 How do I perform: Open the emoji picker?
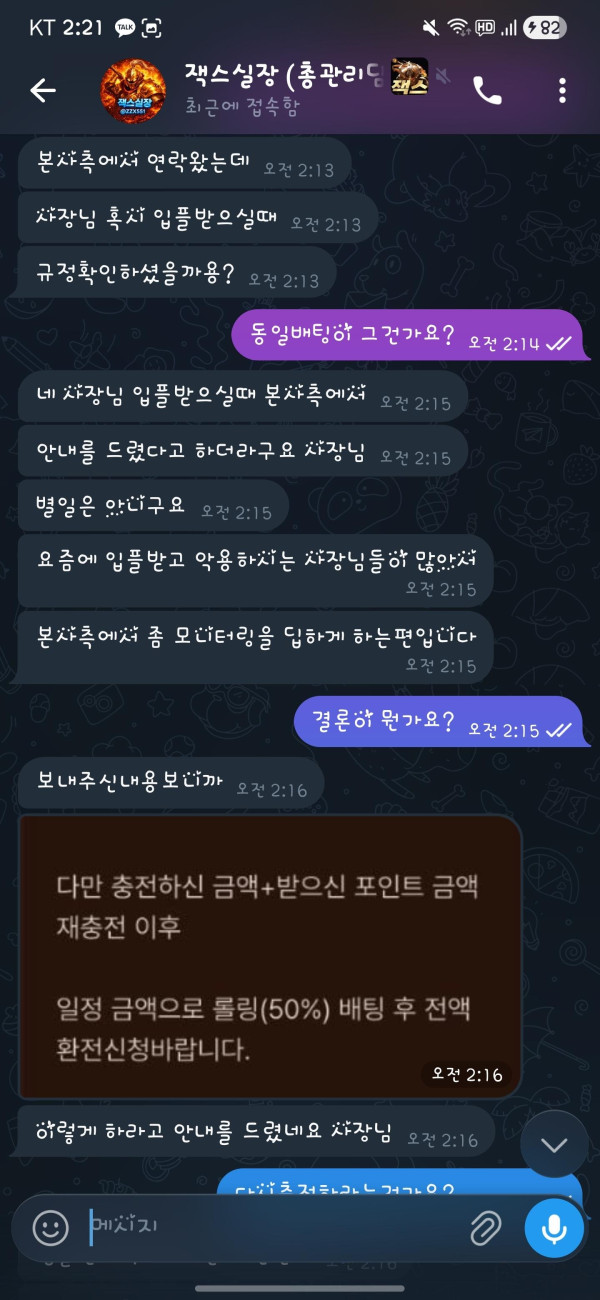(x=51, y=1226)
